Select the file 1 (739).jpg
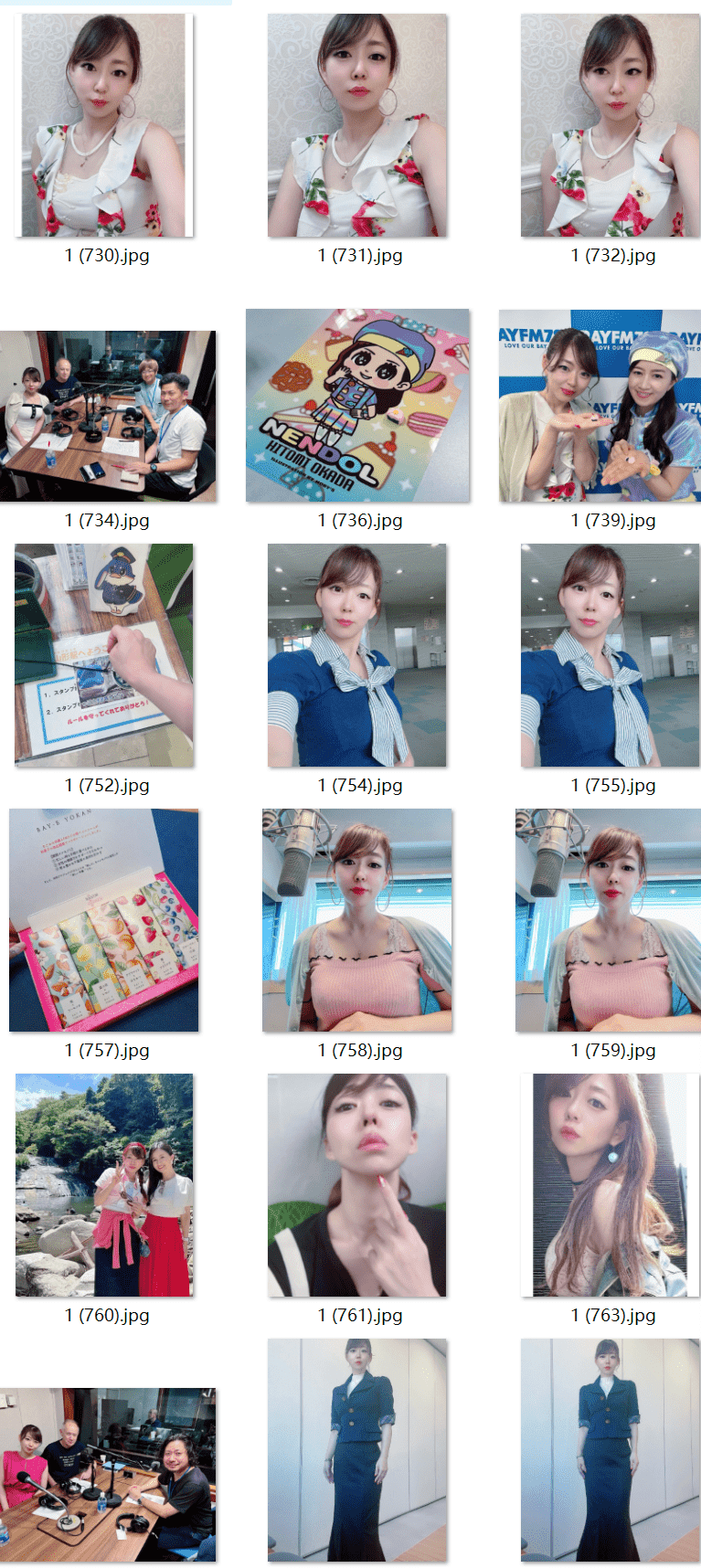The width and height of the screenshot is (701, 1568). 600,405
